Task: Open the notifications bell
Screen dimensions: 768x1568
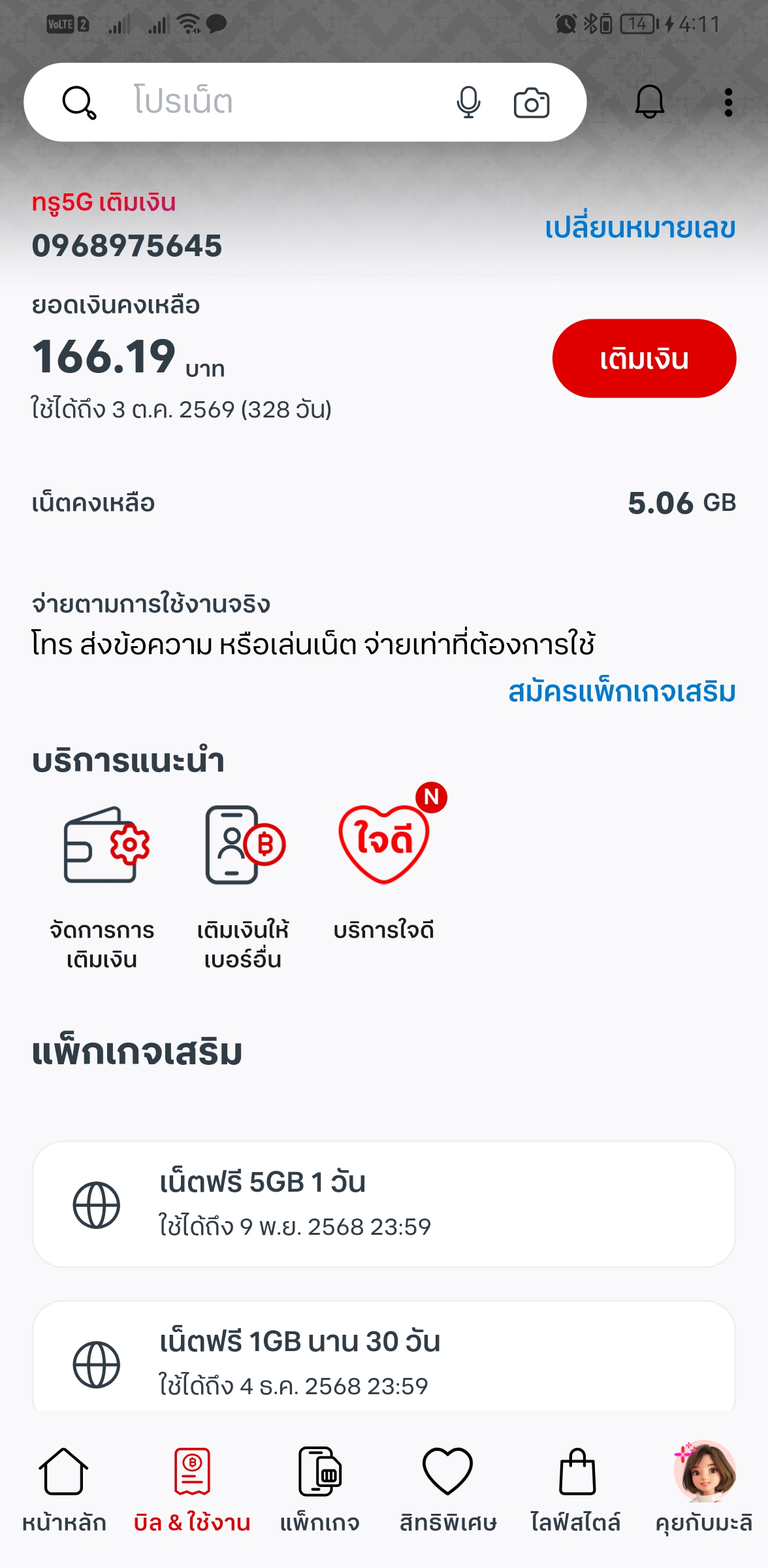Action: [649, 102]
